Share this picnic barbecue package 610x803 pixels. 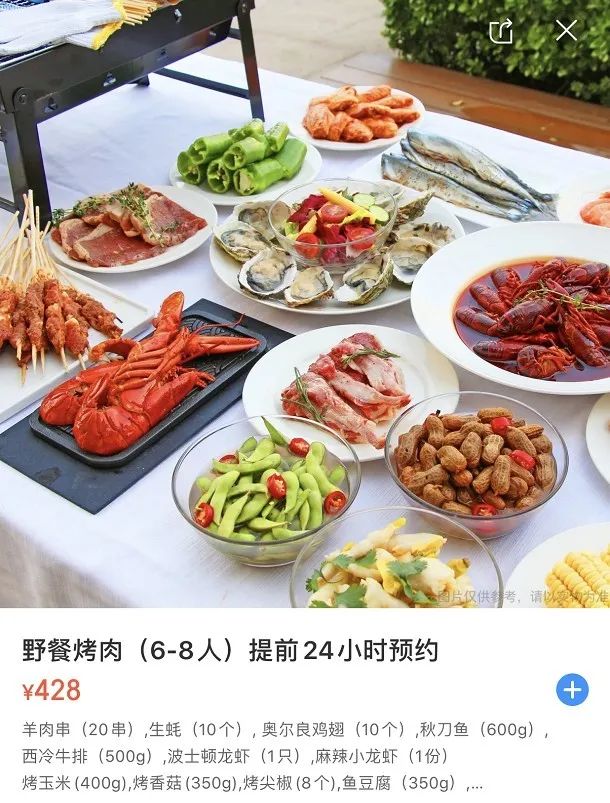coord(501,31)
